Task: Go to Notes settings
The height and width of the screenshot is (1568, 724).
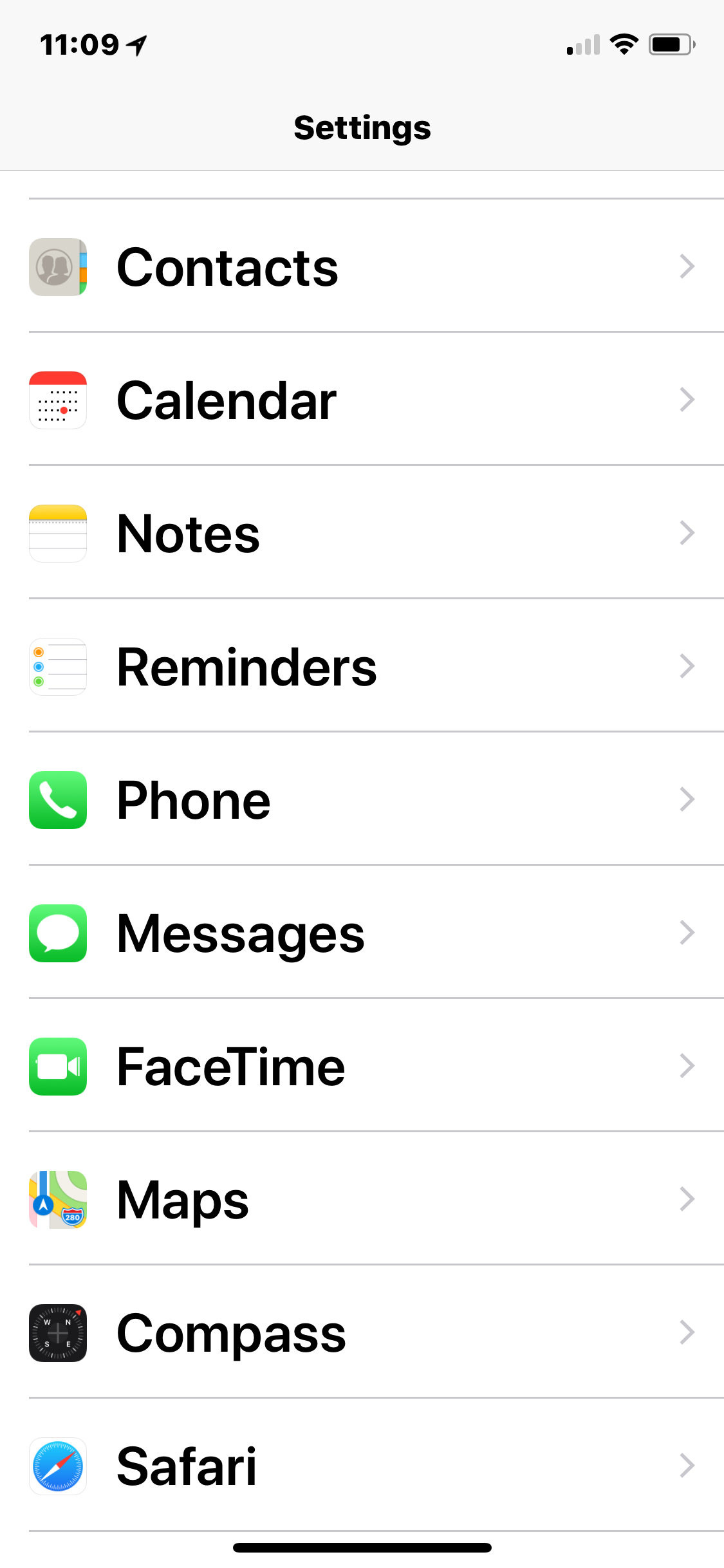Action: (x=362, y=533)
